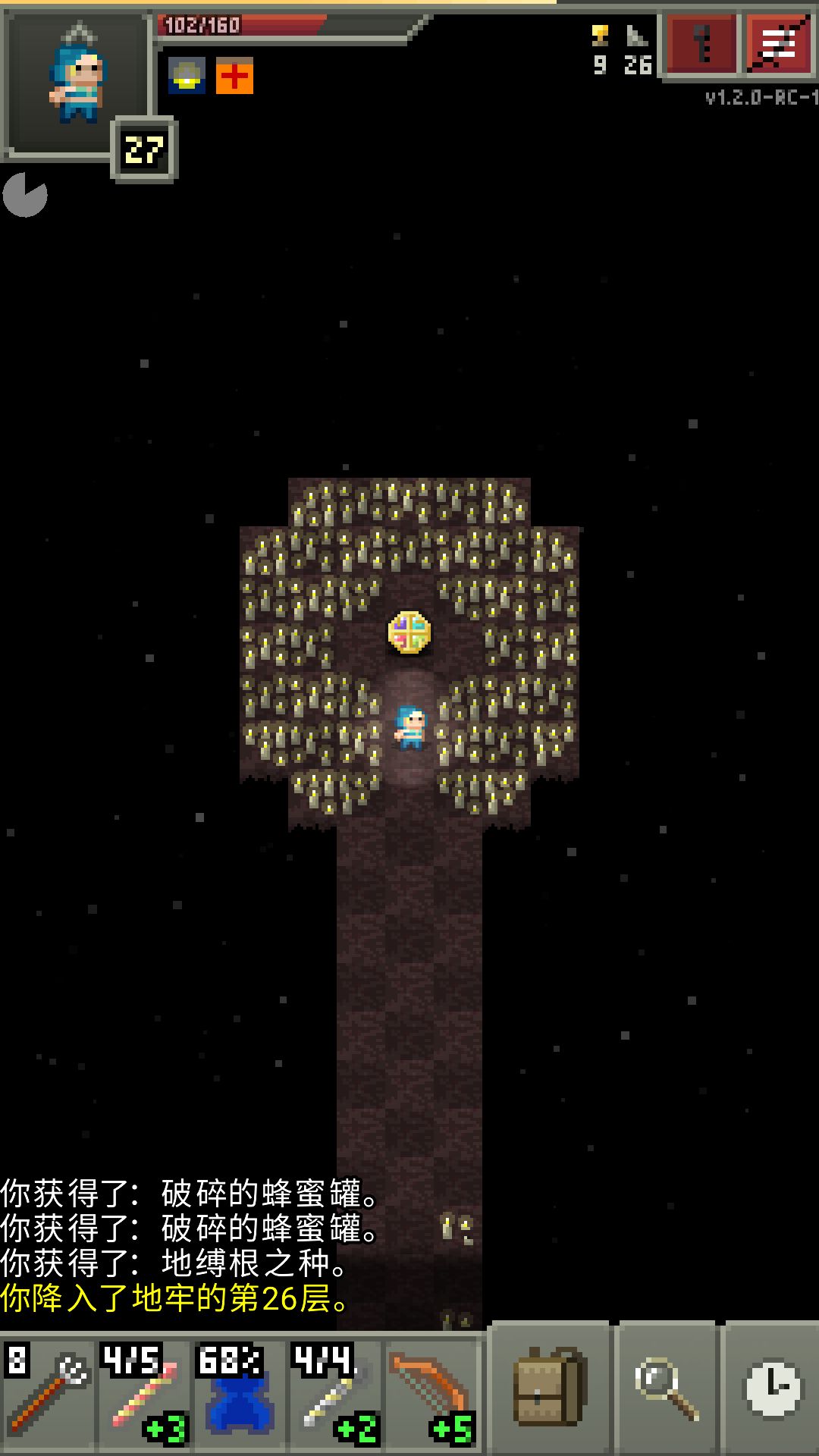819x1456 pixels.
Task: Pick up the golden amulet item
Action: point(409,632)
